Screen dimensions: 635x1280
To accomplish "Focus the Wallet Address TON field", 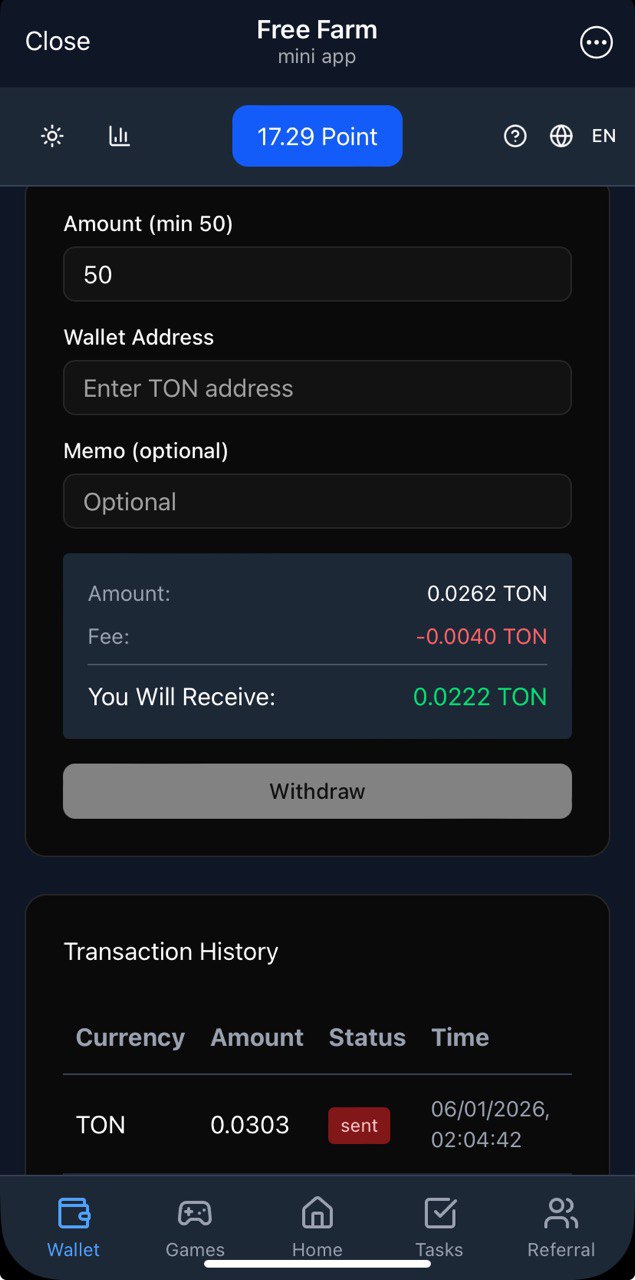I will click(x=317, y=388).
